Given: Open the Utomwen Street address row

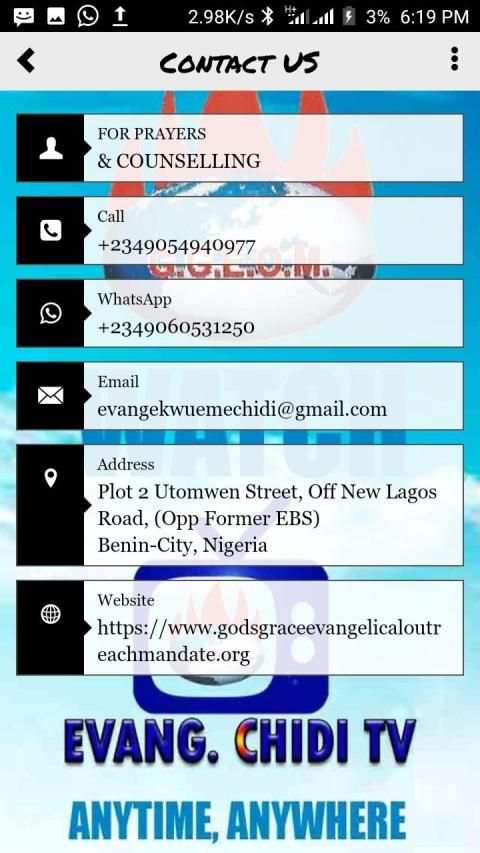Looking at the screenshot, I should pyautogui.click(x=240, y=505).
